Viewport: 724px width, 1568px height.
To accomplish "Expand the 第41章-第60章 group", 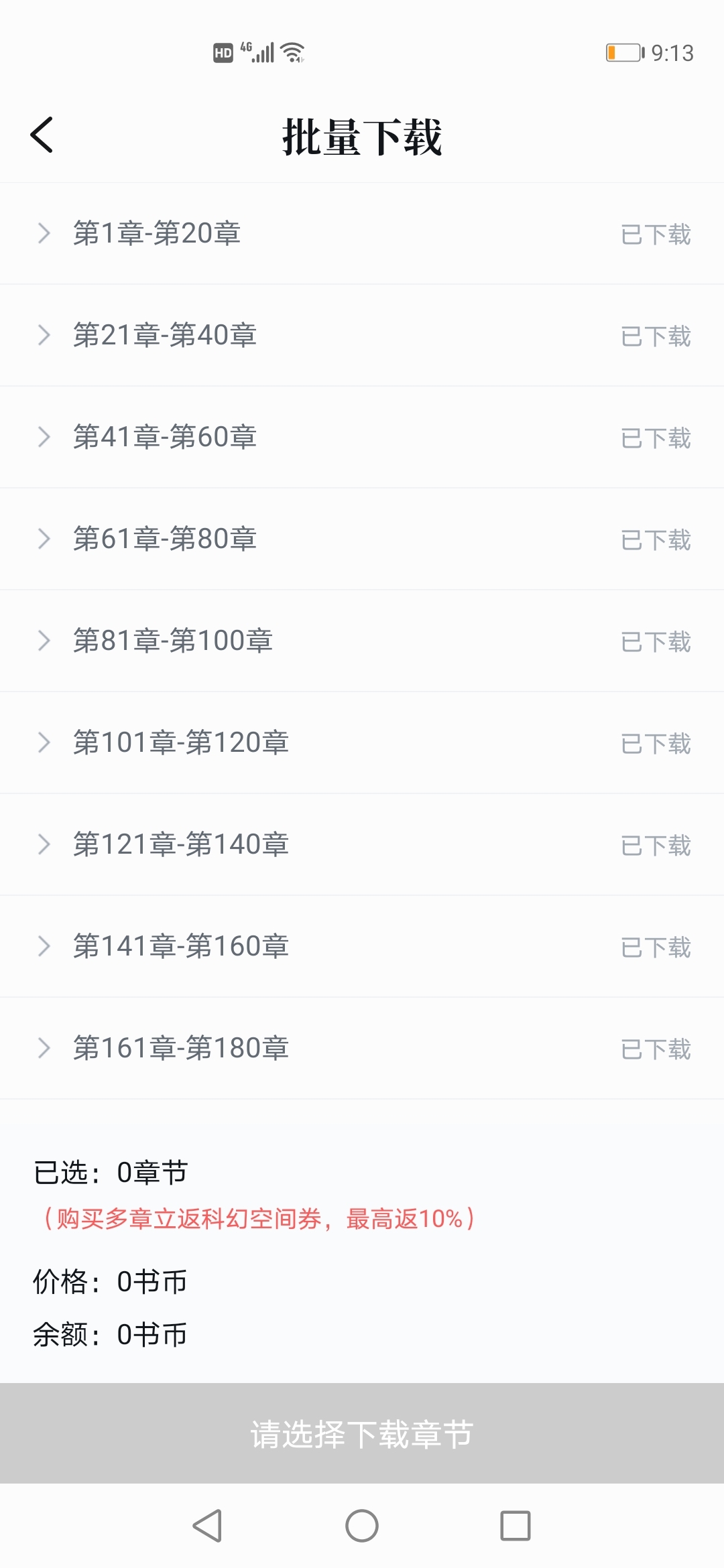I will coord(362,437).
